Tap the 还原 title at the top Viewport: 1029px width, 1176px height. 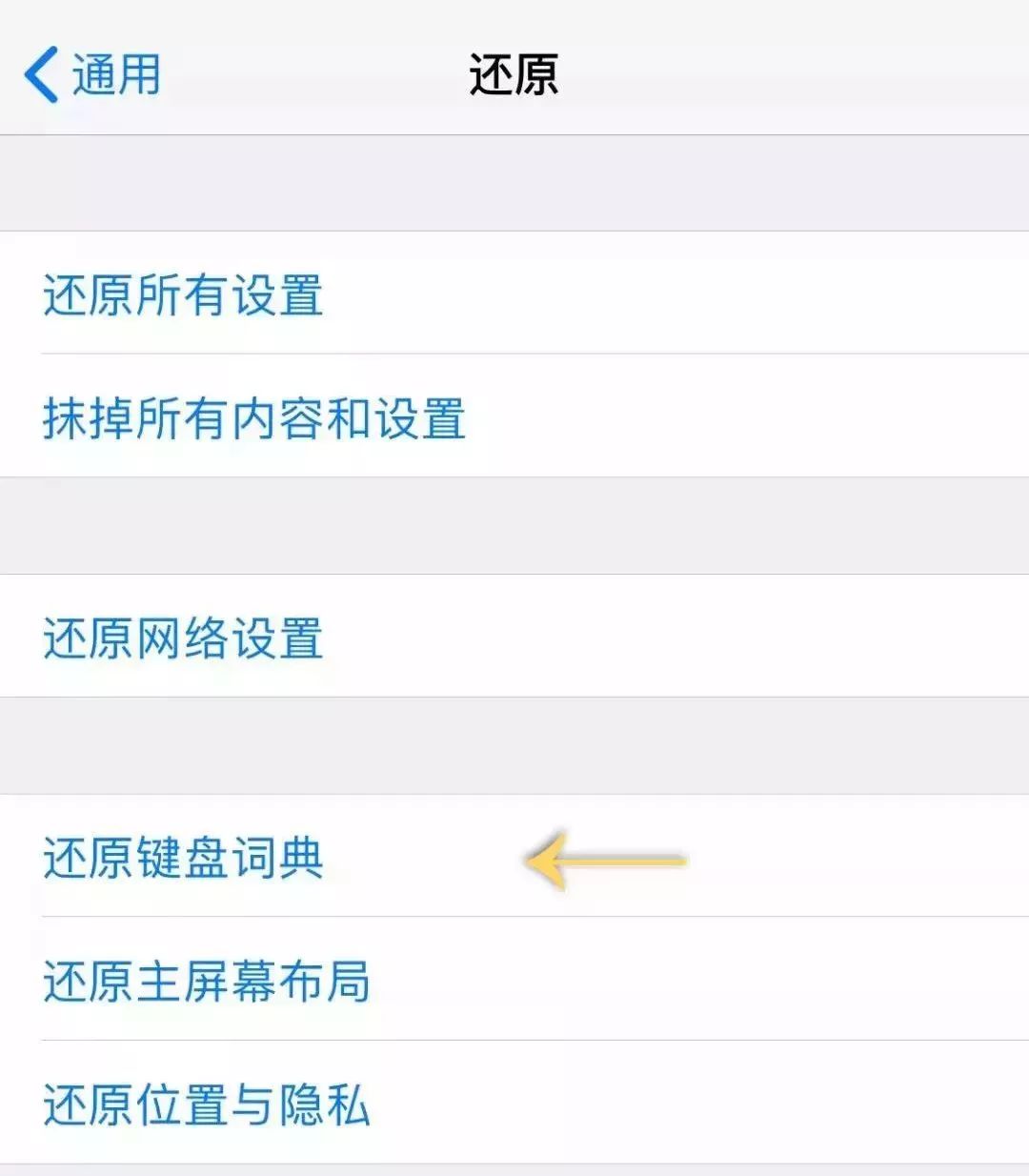pyautogui.click(x=514, y=74)
